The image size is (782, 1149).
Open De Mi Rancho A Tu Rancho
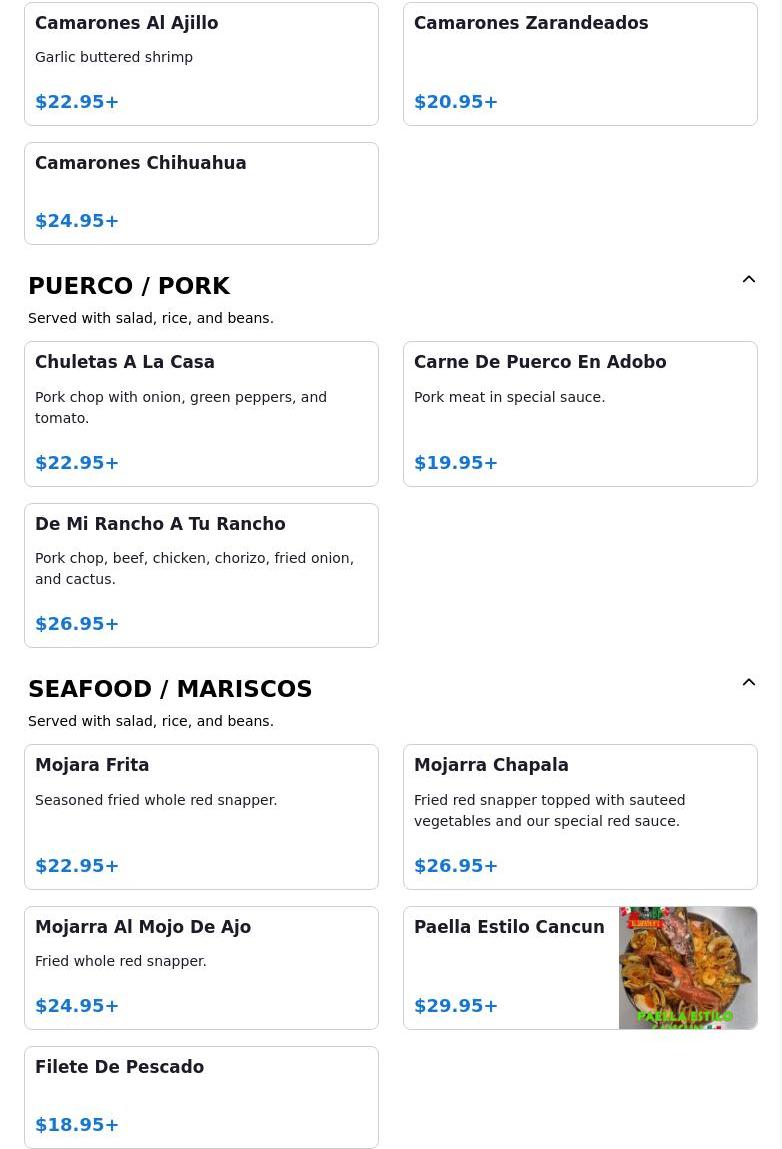coord(201,575)
